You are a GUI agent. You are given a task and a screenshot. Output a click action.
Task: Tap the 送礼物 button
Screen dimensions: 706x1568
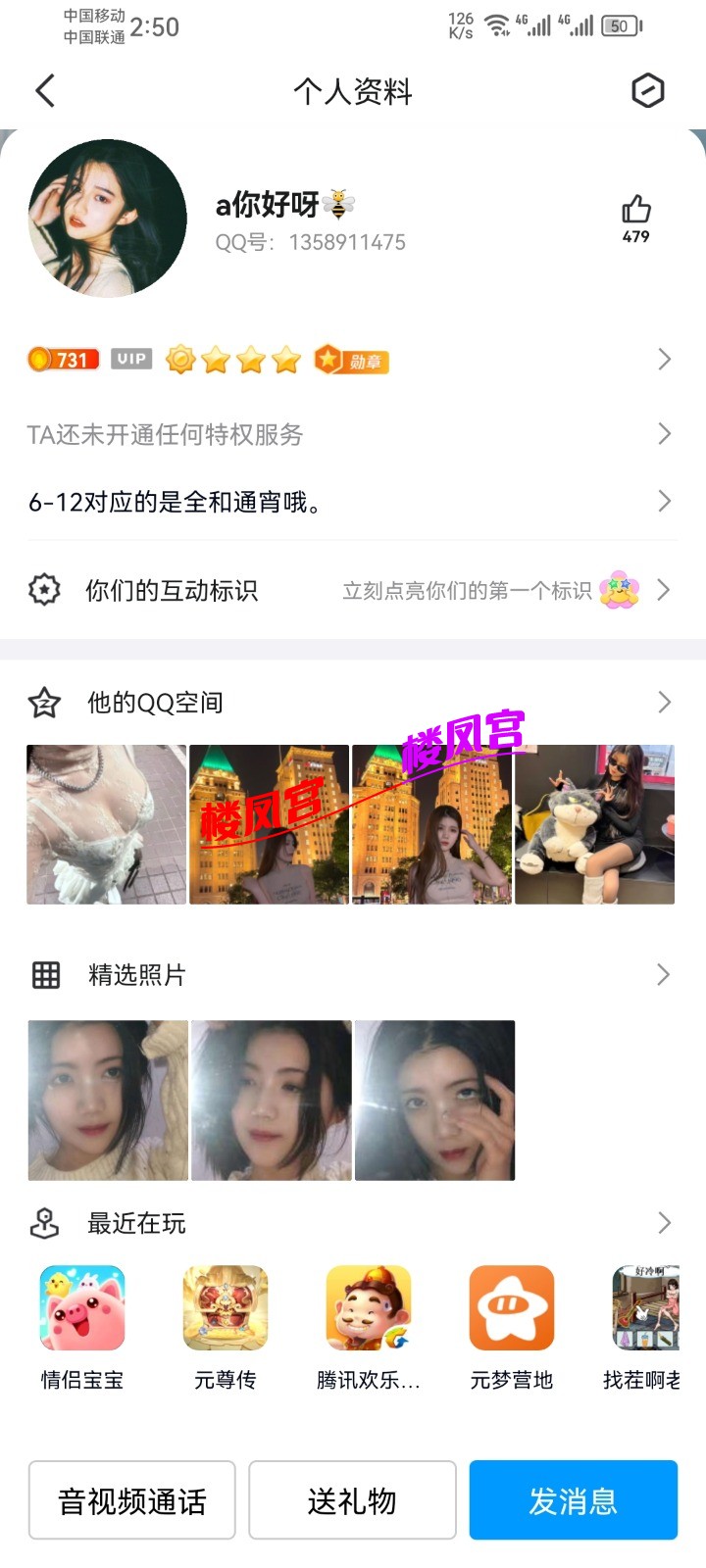pyautogui.click(x=352, y=1499)
